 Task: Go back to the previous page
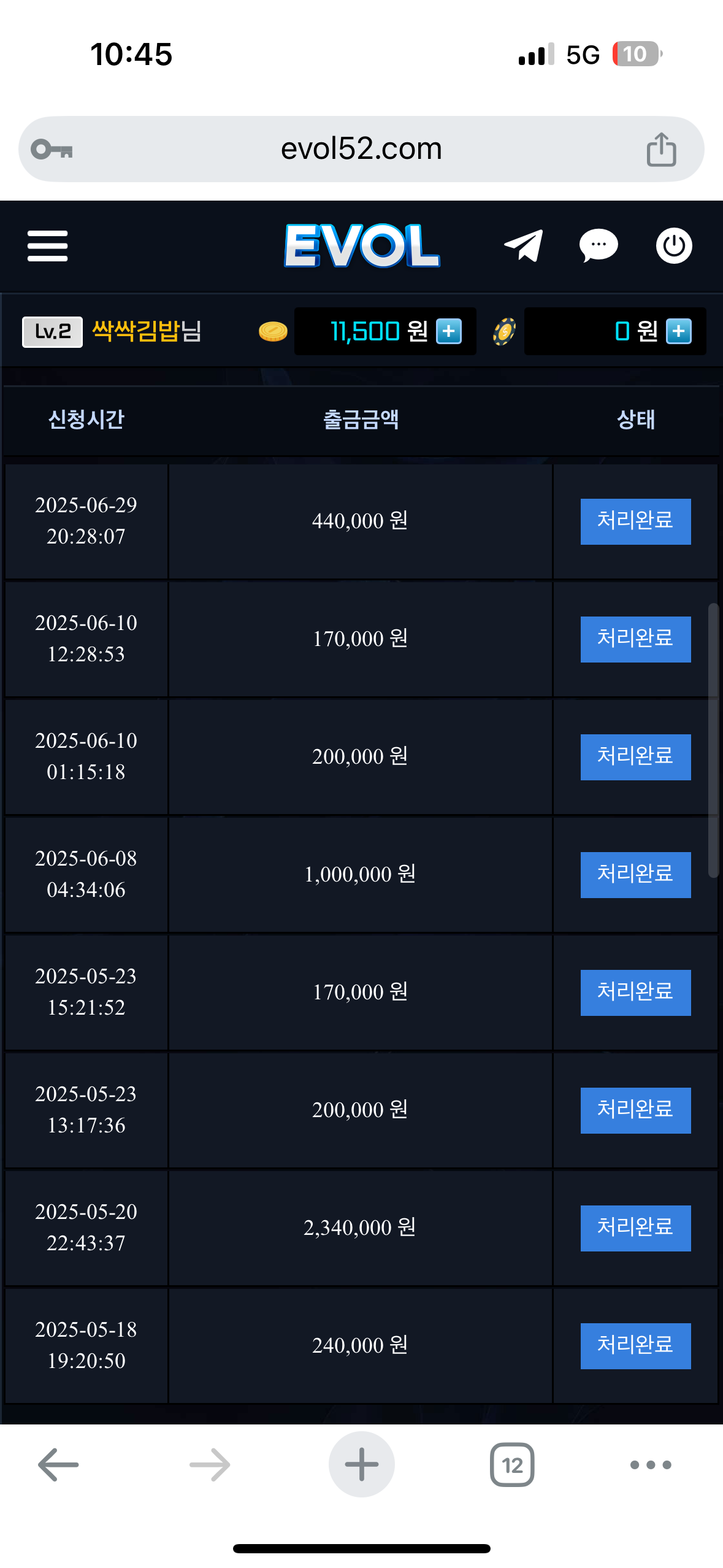coord(58,1465)
